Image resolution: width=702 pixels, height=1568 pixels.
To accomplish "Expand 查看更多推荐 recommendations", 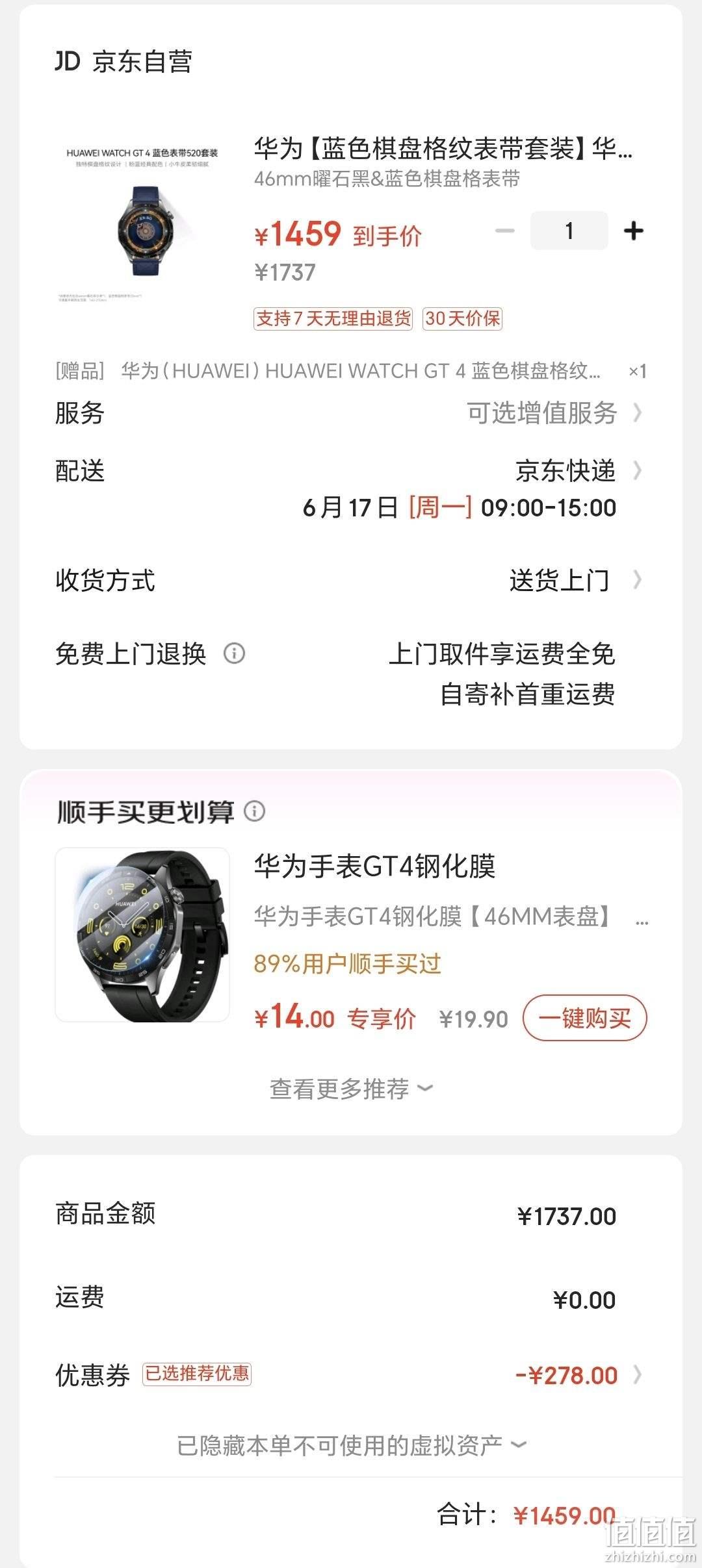I will (x=351, y=1089).
